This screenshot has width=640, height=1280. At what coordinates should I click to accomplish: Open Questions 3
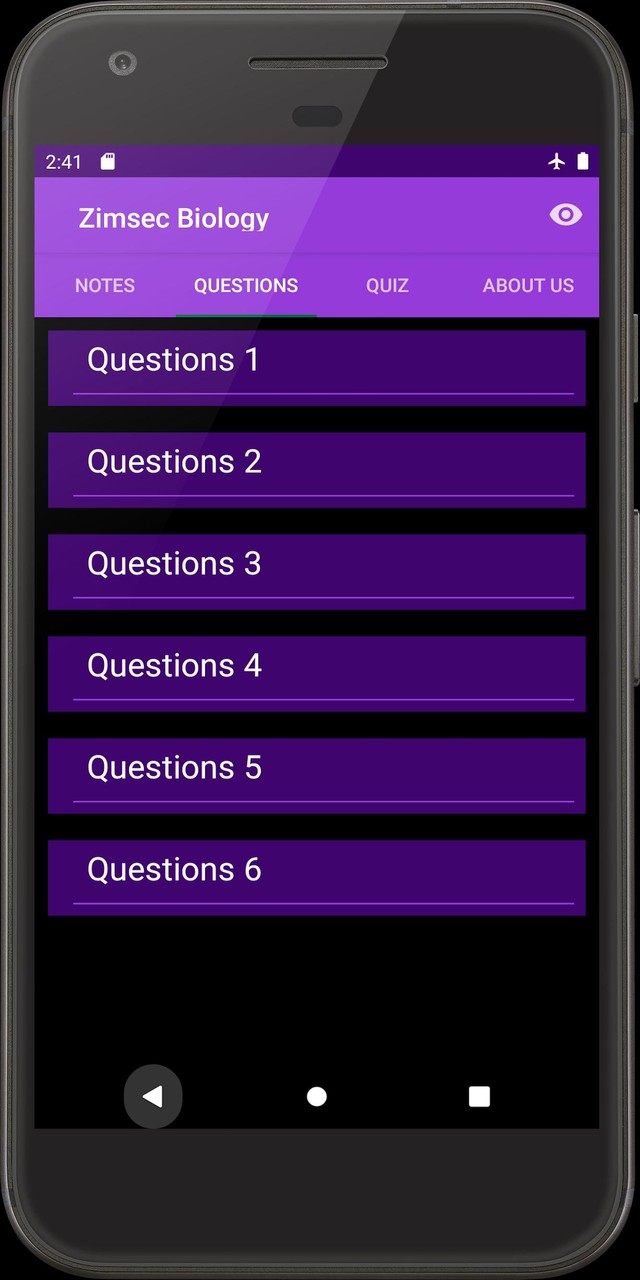coord(317,572)
